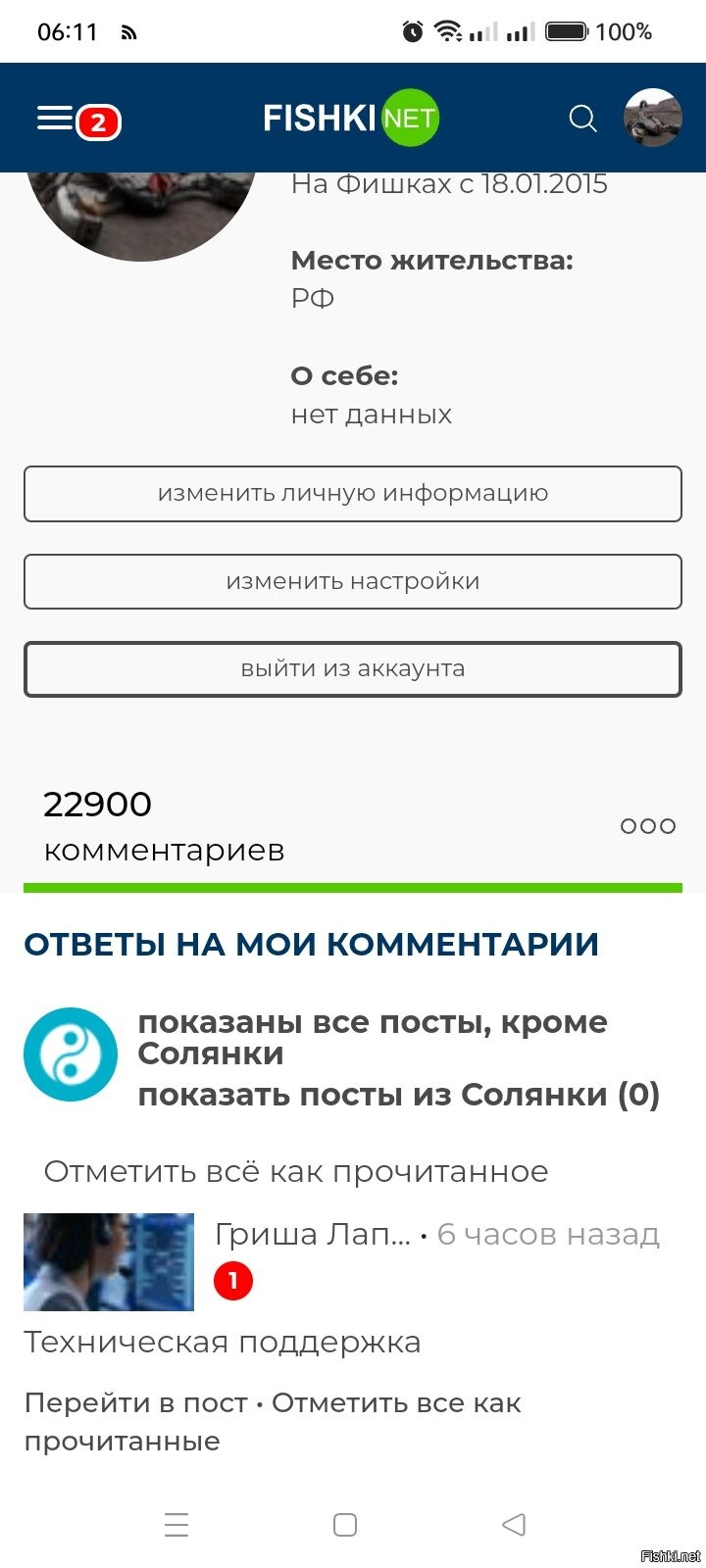Image resolution: width=706 pixels, height=1568 pixels.
Task: Open recent apps from navigation bar
Action: (176, 1525)
